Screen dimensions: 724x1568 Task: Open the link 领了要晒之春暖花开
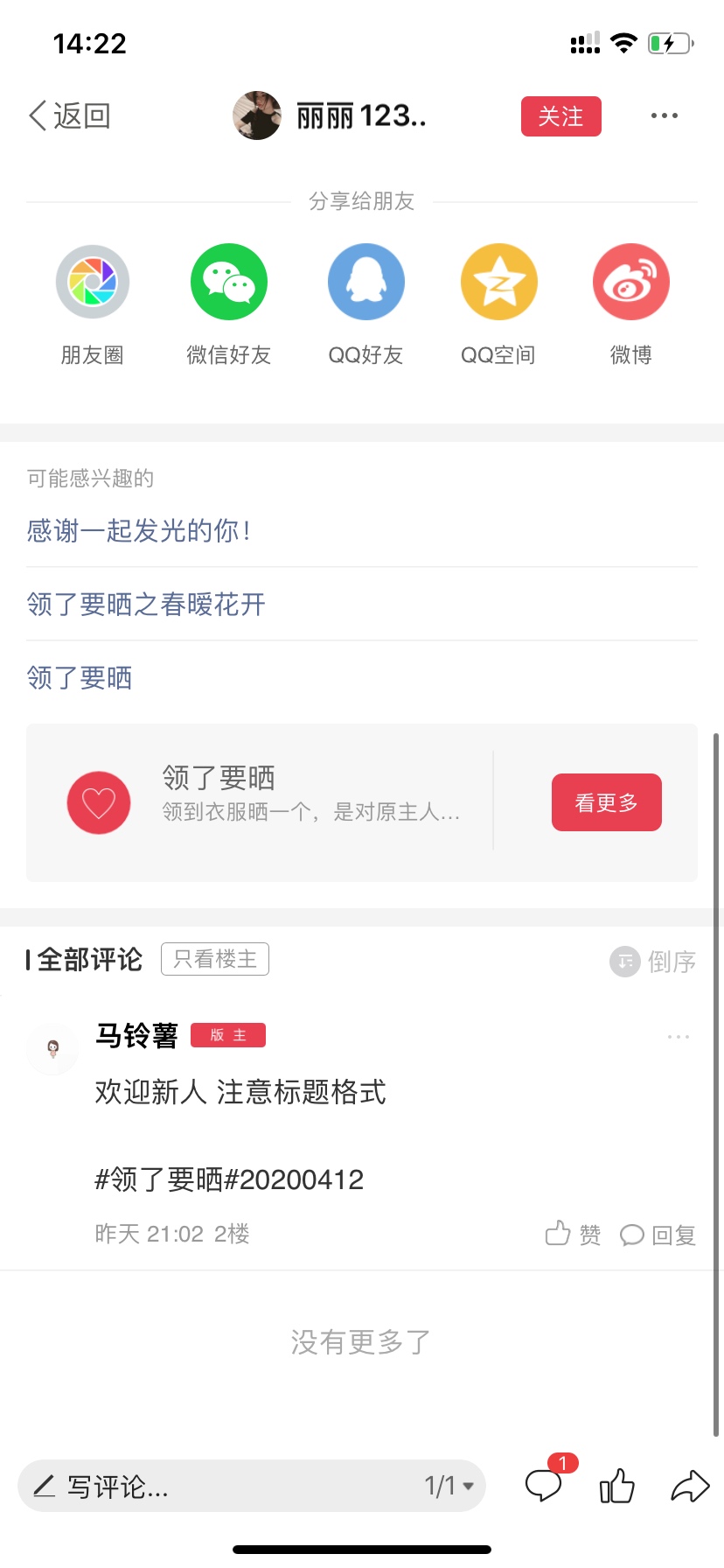click(146, 604)
